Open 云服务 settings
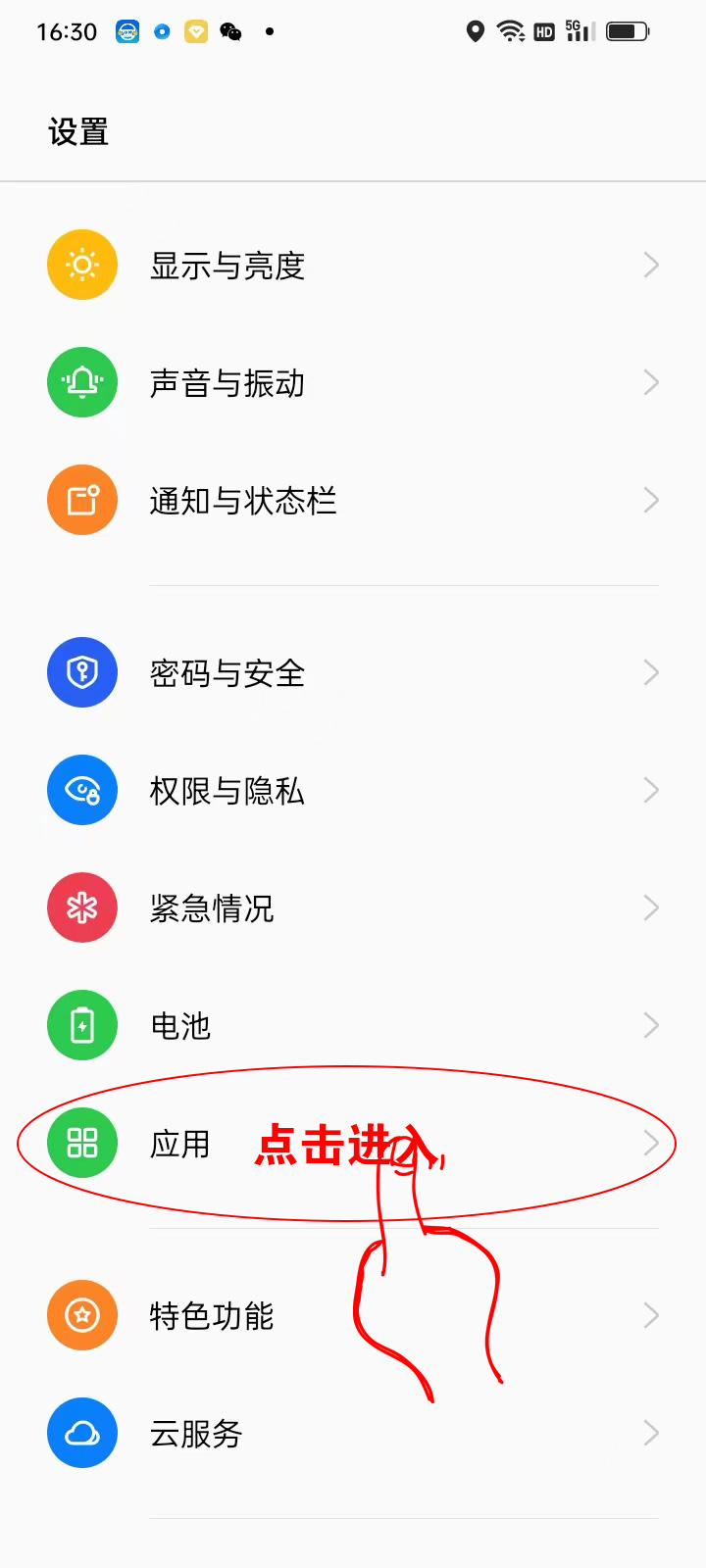This screenshot has height=1568, width=706. pos(196,1434)
